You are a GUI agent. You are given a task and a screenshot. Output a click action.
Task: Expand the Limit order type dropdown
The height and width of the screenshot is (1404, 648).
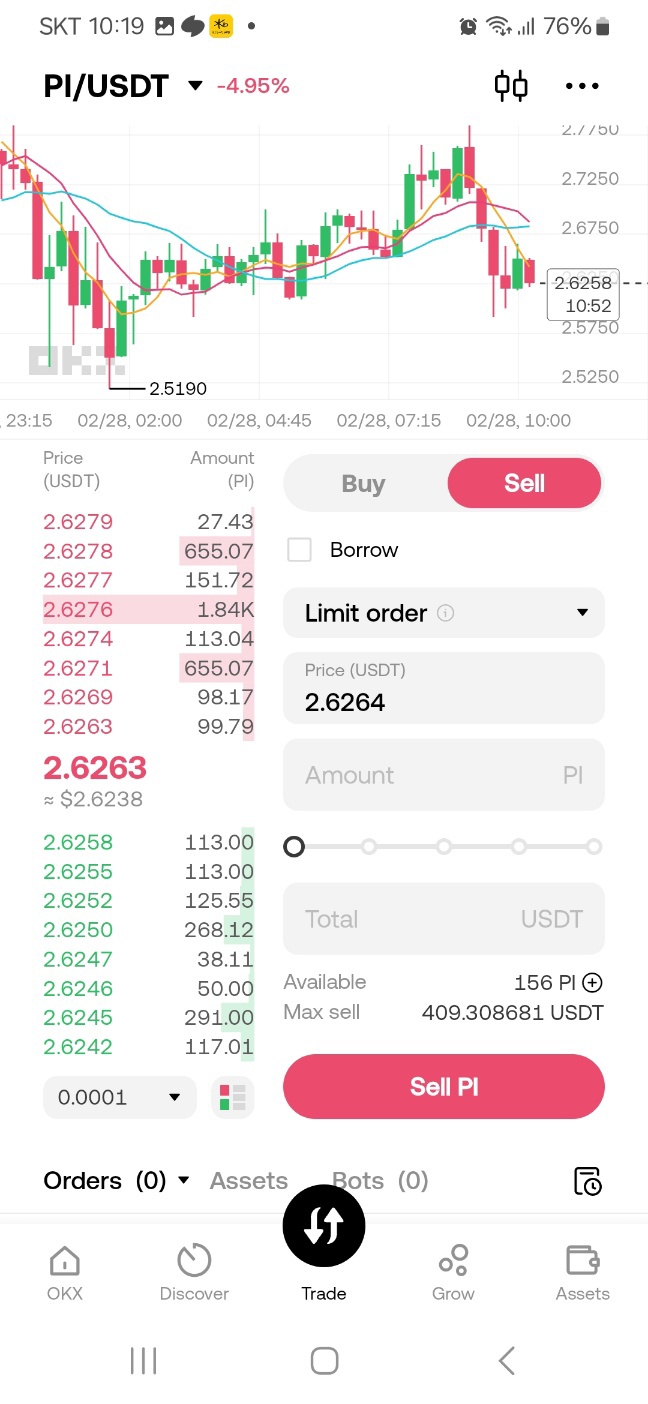pyautogui.click(x=444, y=613)
